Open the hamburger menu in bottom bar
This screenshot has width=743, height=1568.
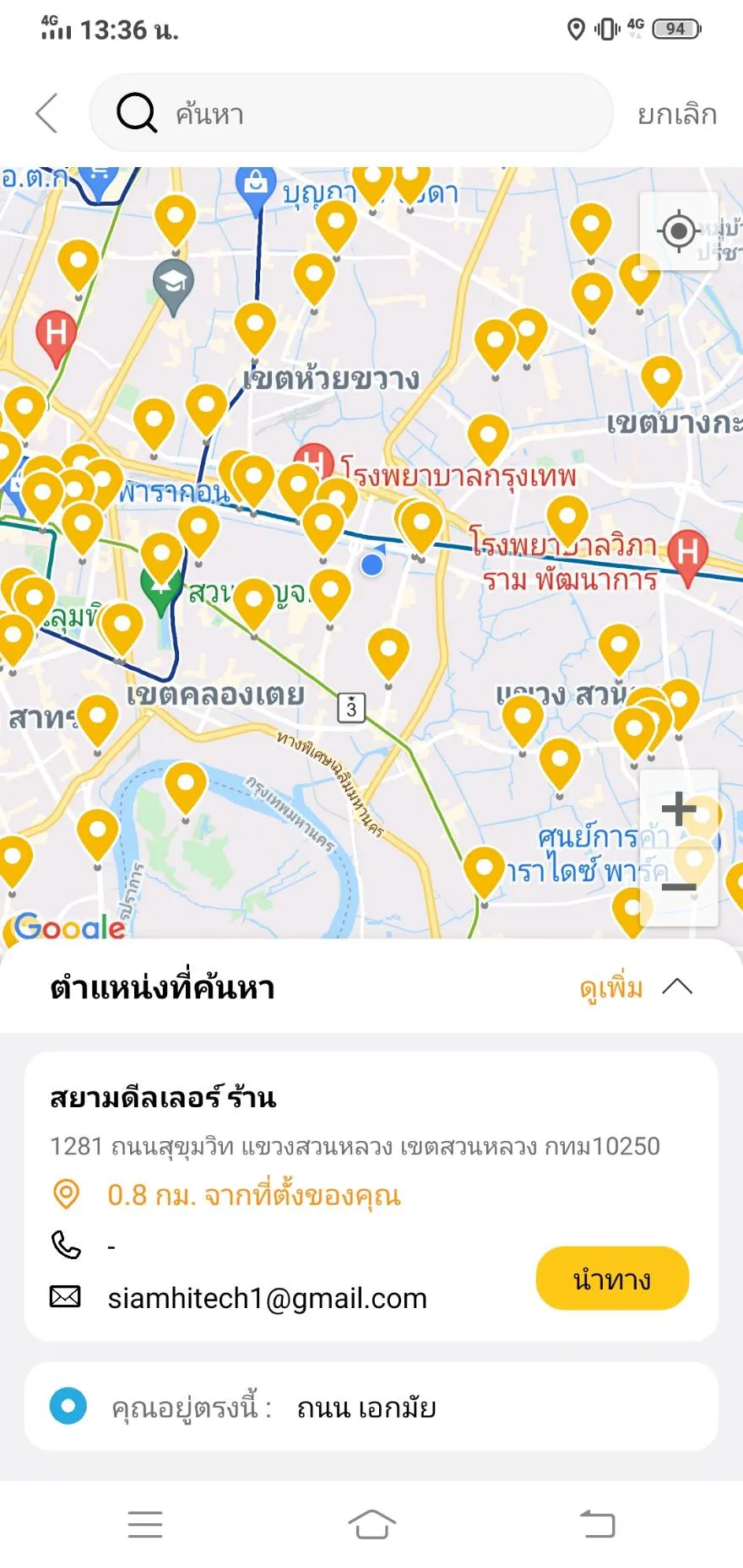click(145, 1526)
